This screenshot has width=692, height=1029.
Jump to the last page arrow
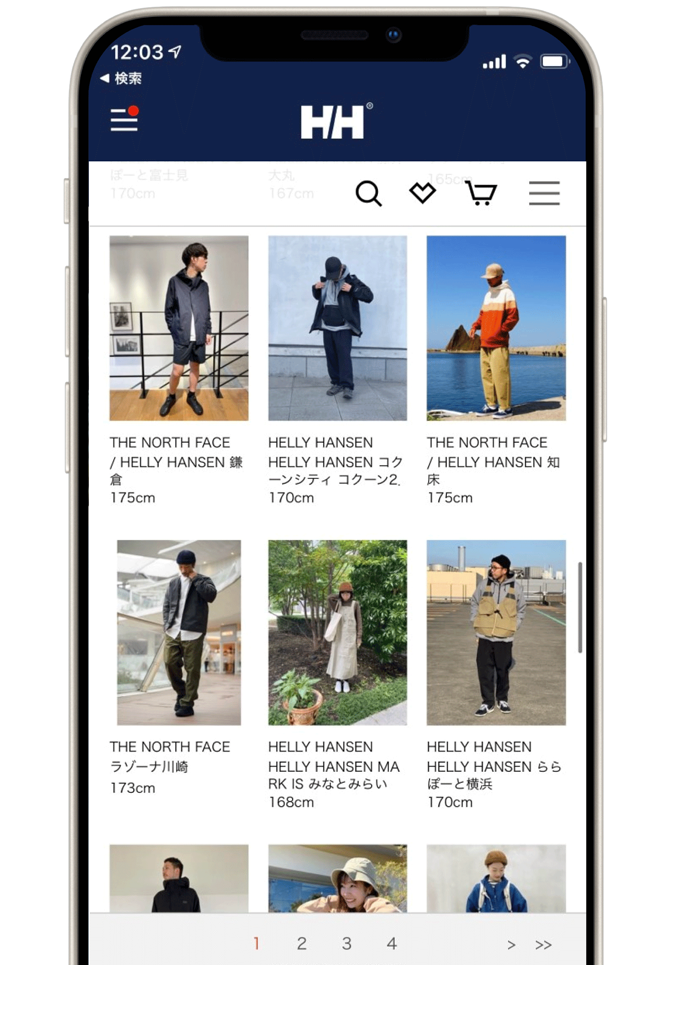point(543,945)
